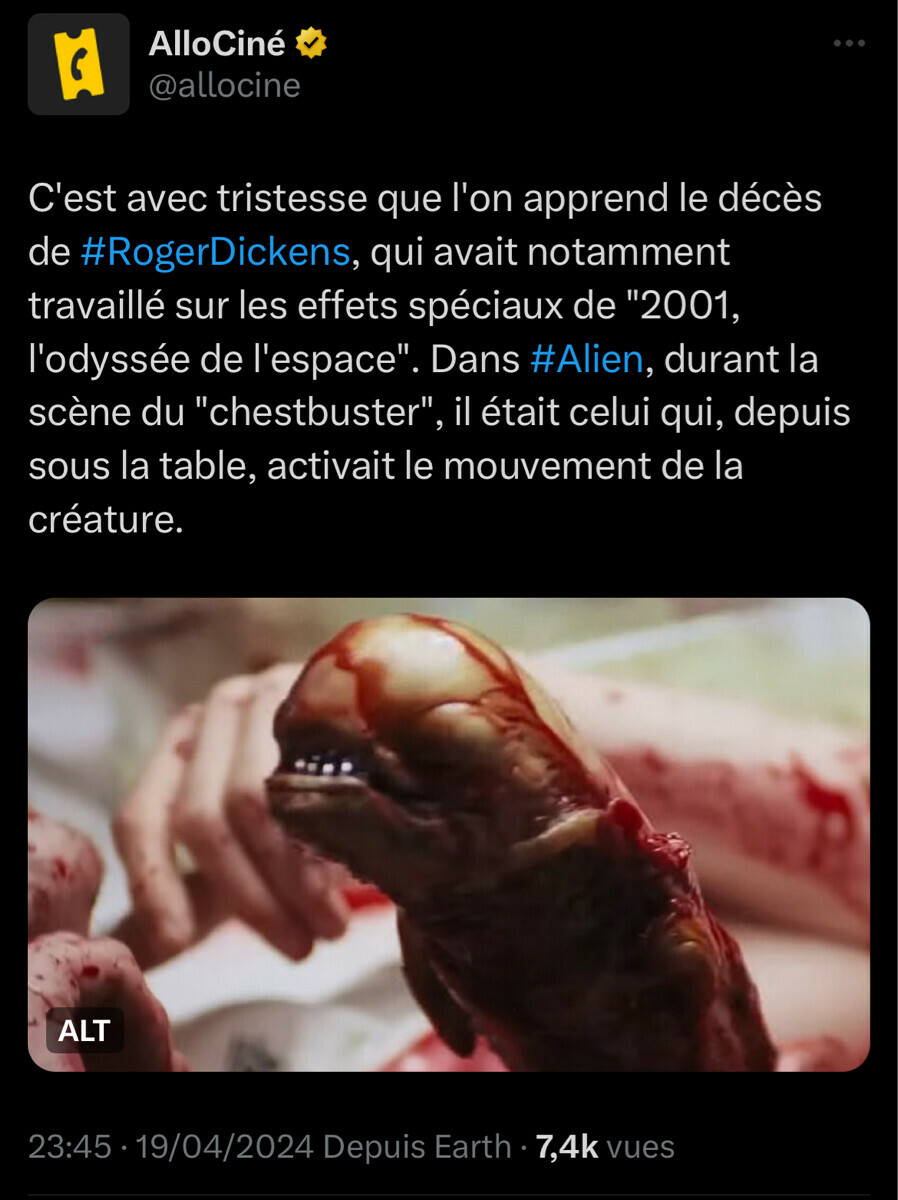Open the #Alien hashtag
Image resolution: width=898 pixels, height=1200 pixels.
pyautogui.click(x=587, y=359)
